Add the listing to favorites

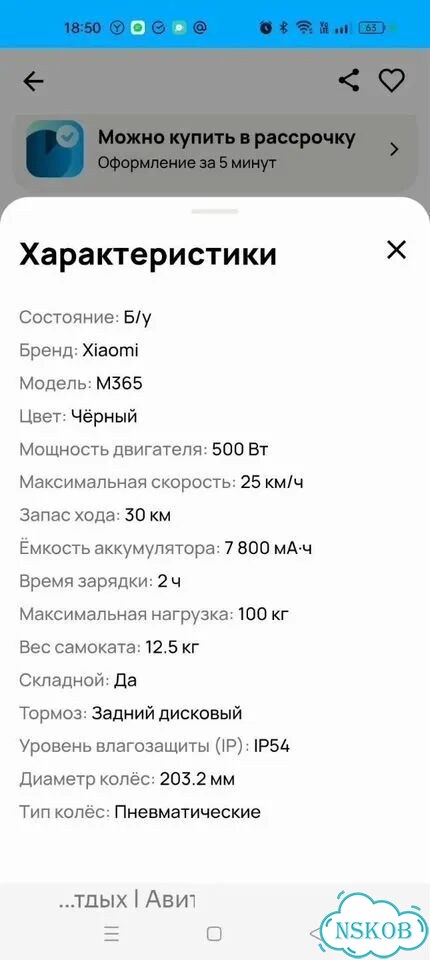(x=391, y=80)
